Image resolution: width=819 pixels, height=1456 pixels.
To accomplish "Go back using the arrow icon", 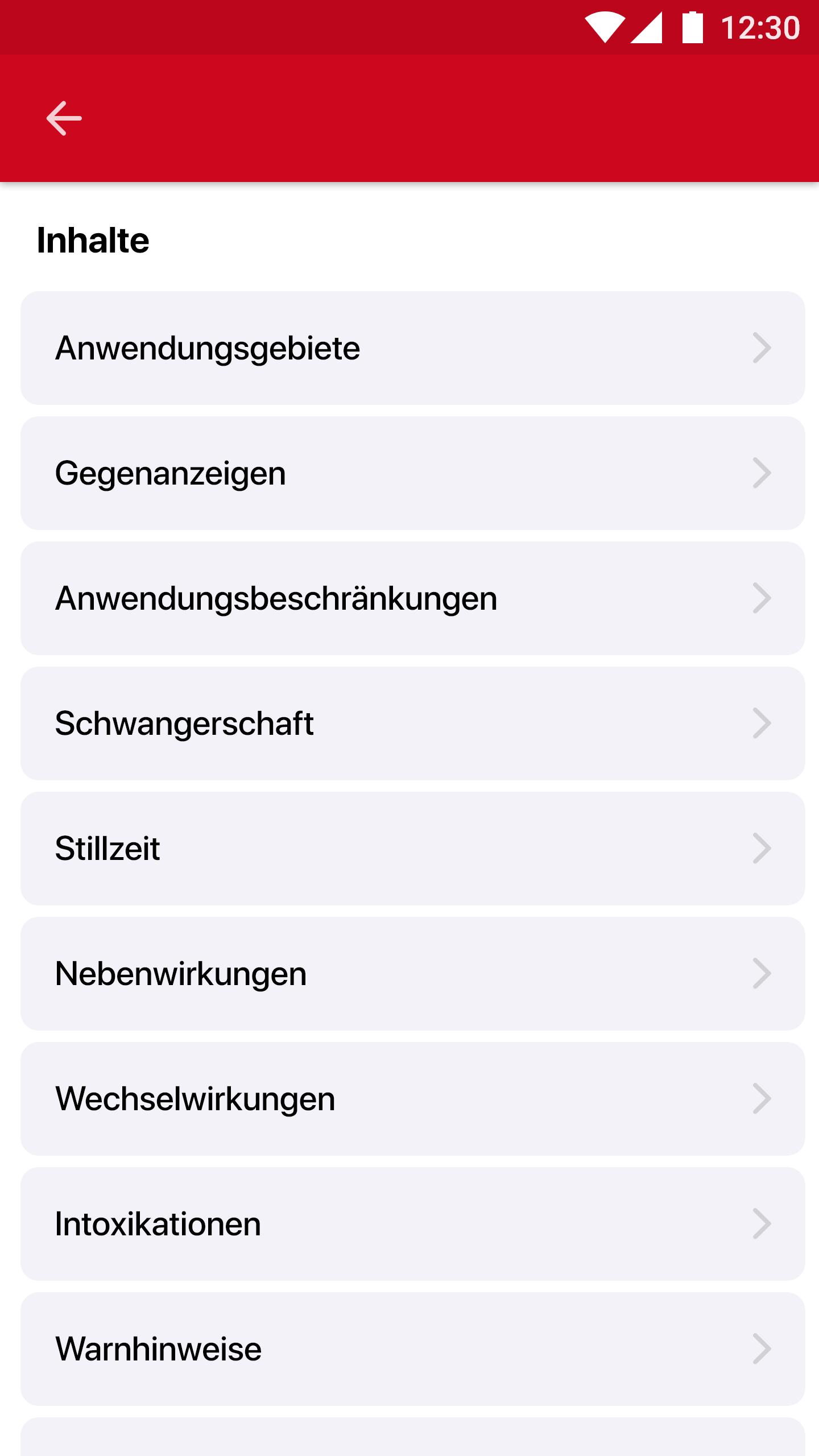I will pos(64,118).
